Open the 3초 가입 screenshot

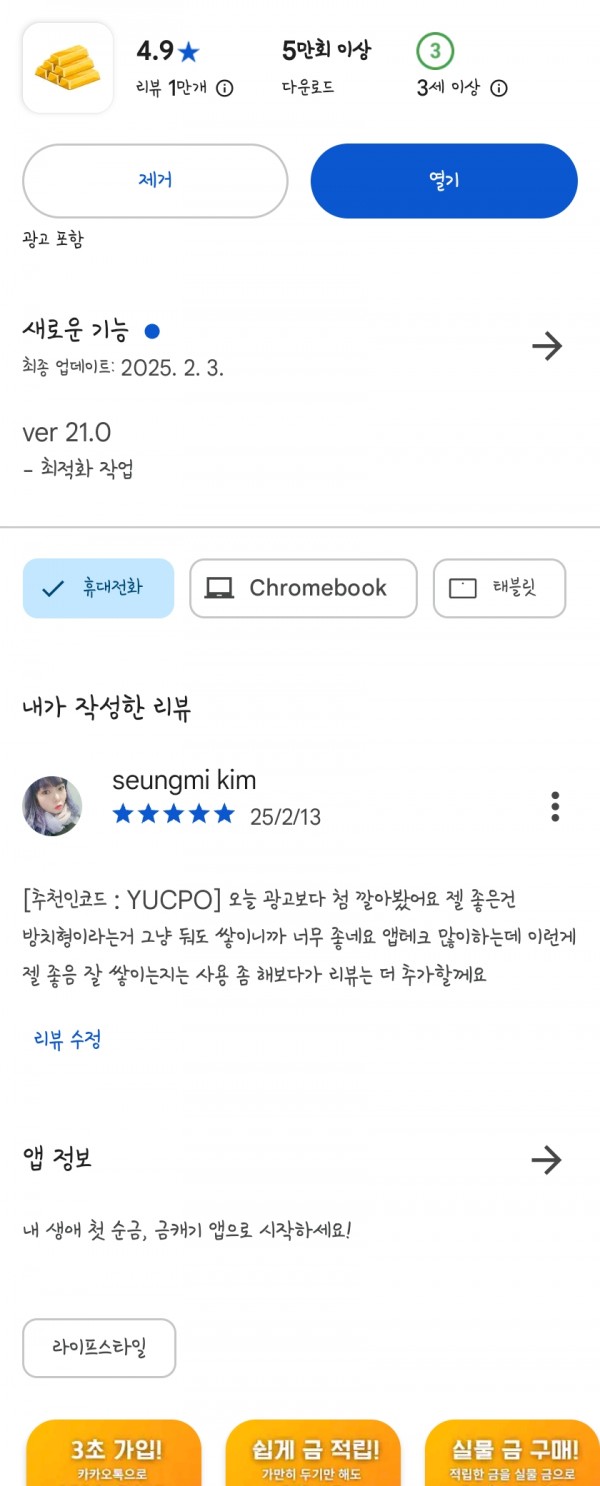pyautogui.click(x=113, y=1453)
